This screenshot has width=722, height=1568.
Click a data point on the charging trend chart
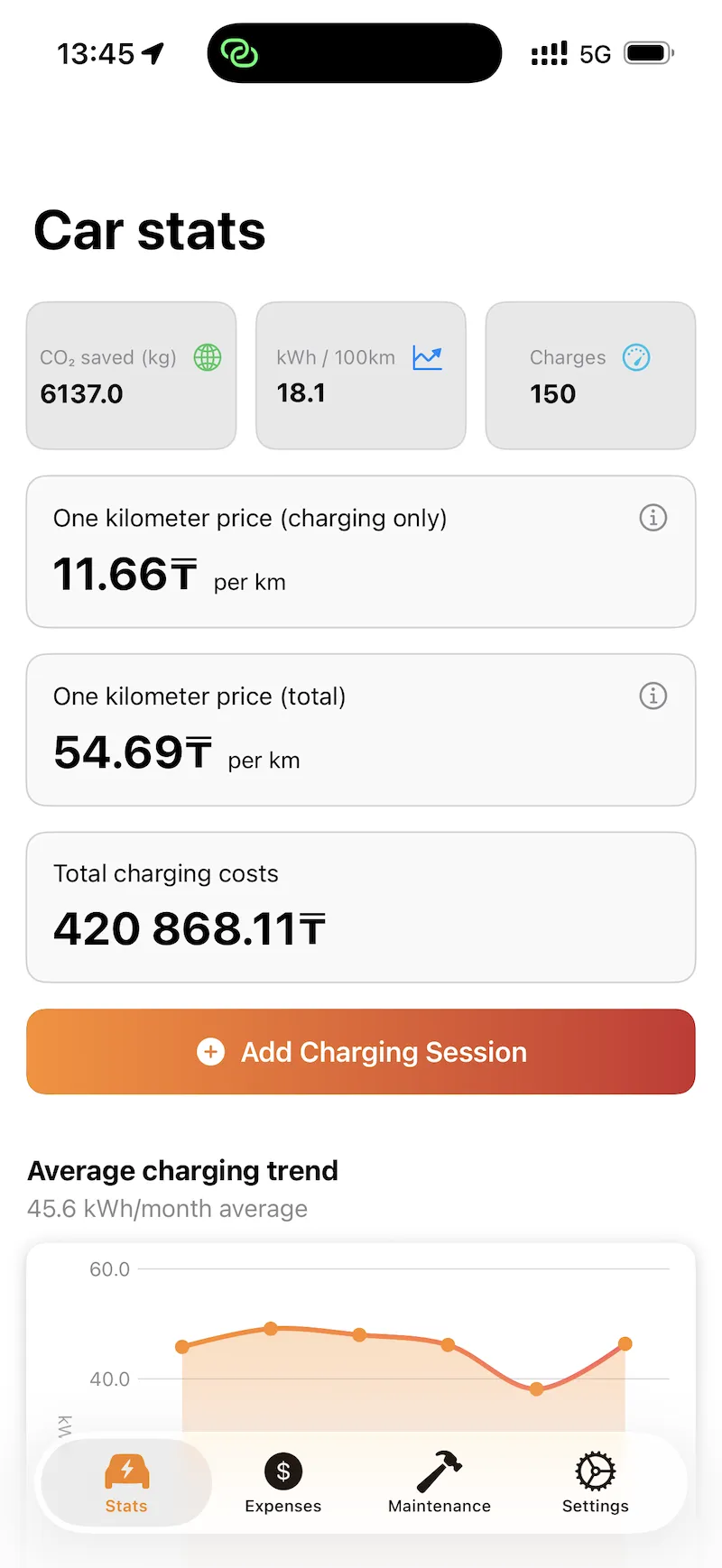(x=271, y=1328)
